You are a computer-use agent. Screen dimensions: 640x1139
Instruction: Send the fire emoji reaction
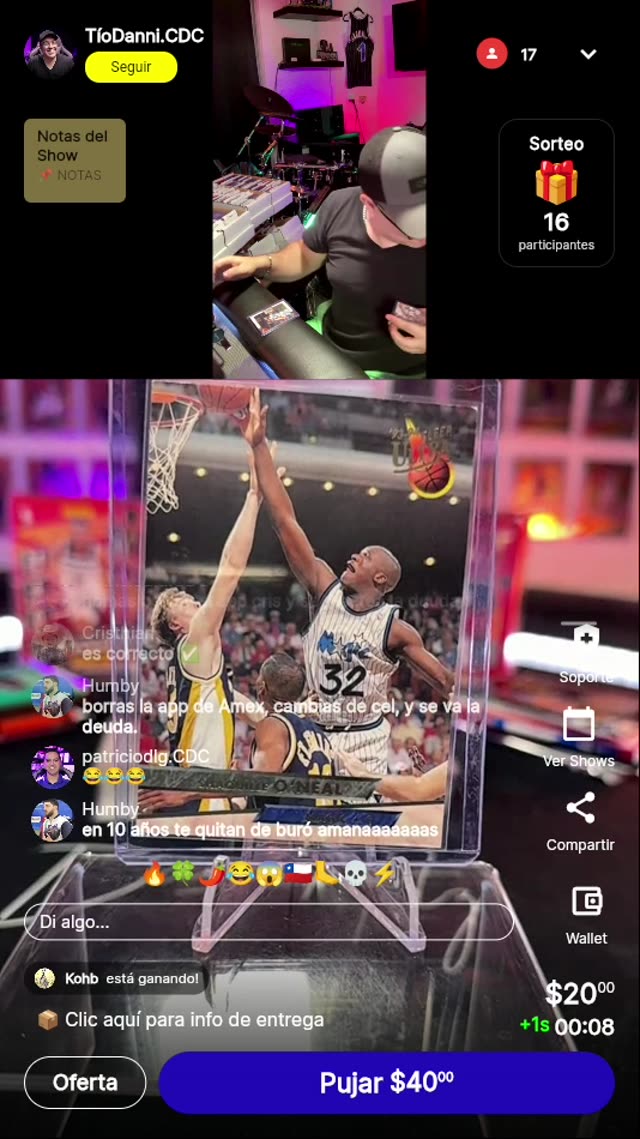point(154,874)
